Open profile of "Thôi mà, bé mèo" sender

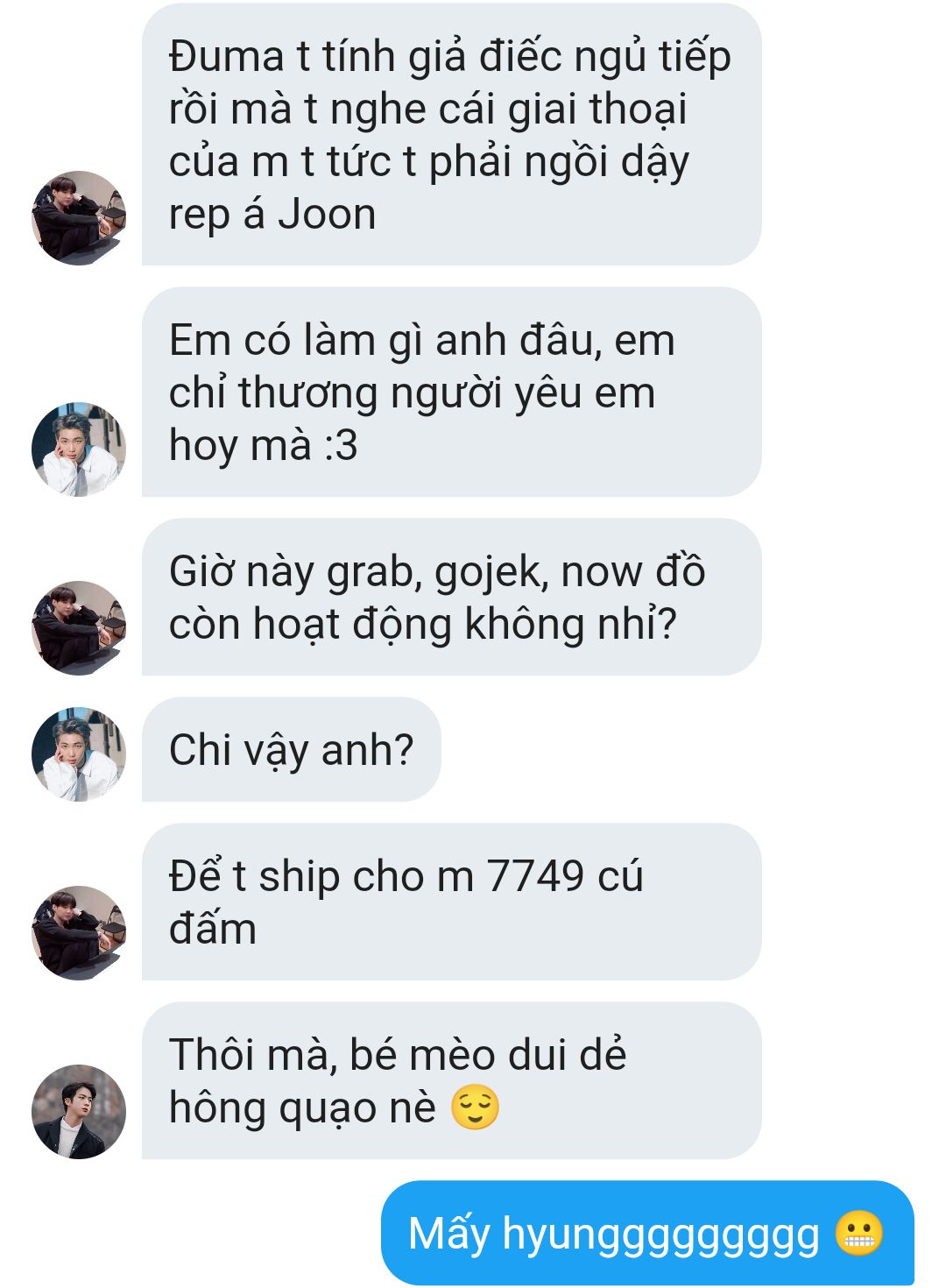coord(79,1112)
